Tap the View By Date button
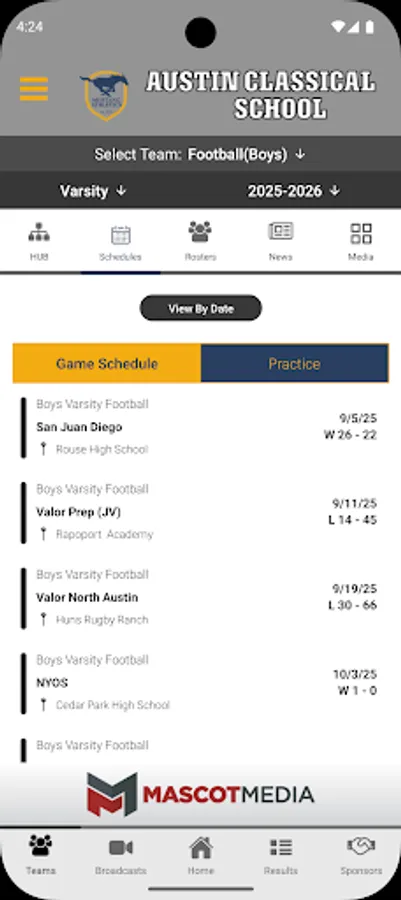The width and height of the screenshot is (401, 900). point(201,308)
